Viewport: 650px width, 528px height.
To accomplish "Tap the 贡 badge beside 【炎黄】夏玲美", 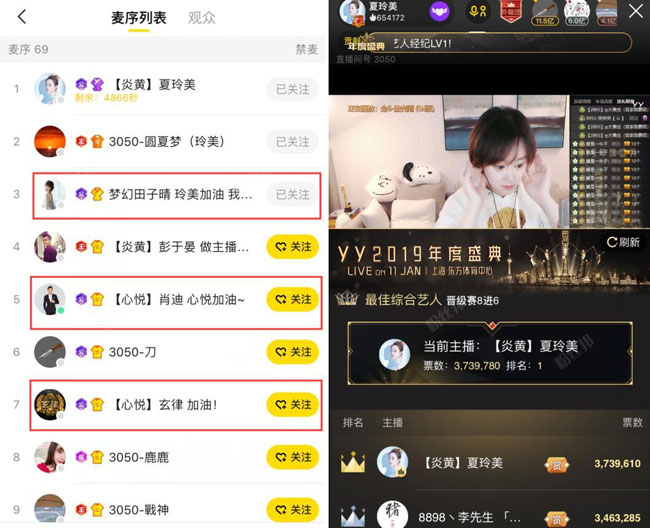I will [x=556, y=464].
